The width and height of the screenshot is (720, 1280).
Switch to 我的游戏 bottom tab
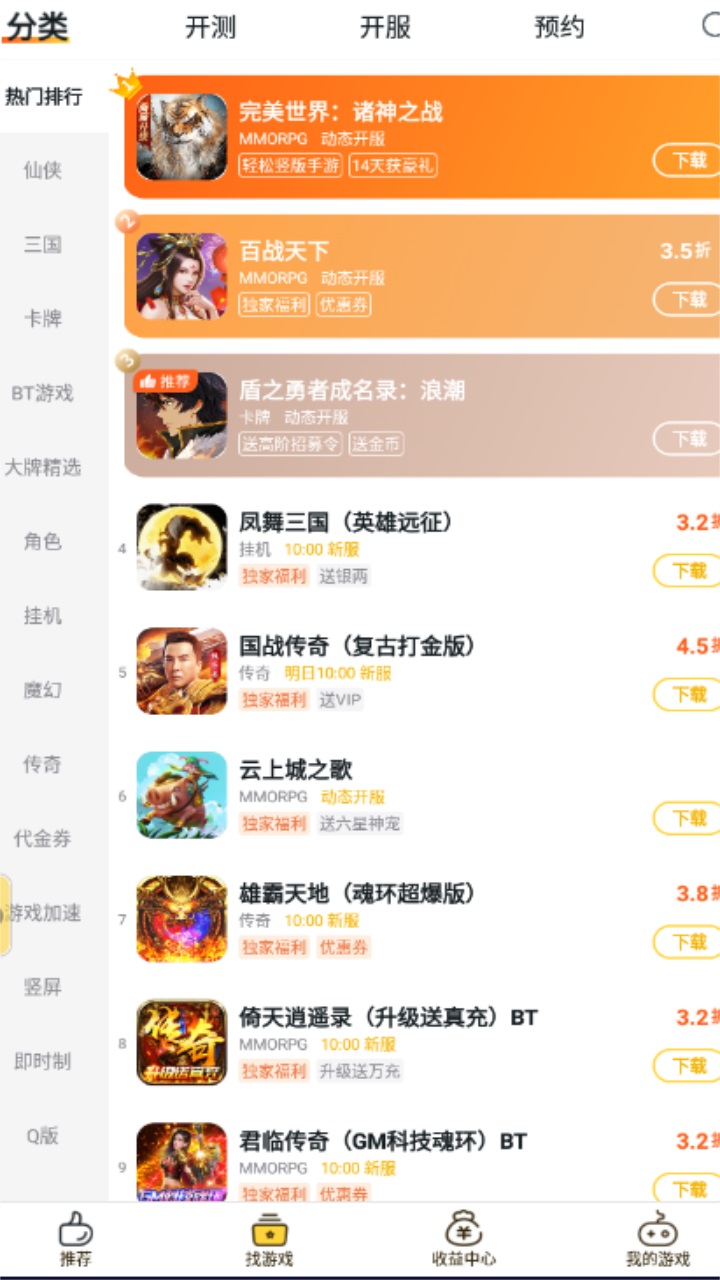657,1240
